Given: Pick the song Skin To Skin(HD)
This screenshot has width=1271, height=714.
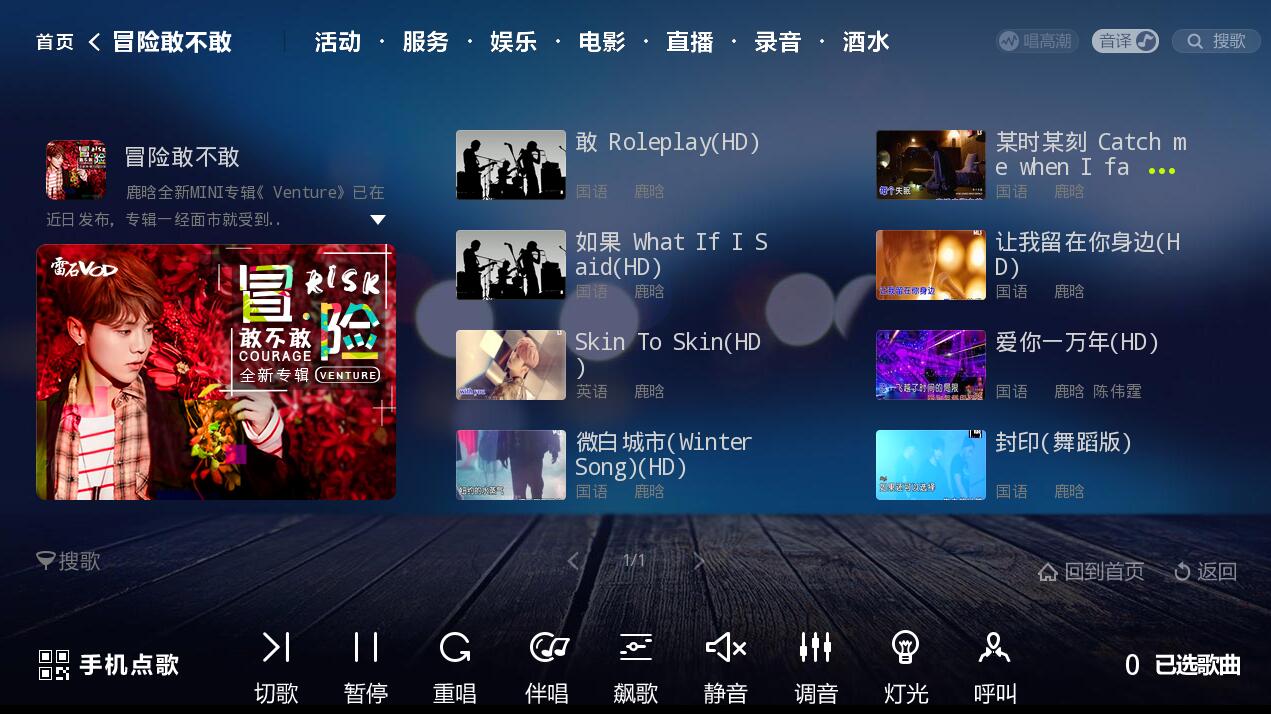Looking at the screenshot, I should coord(667,343).
